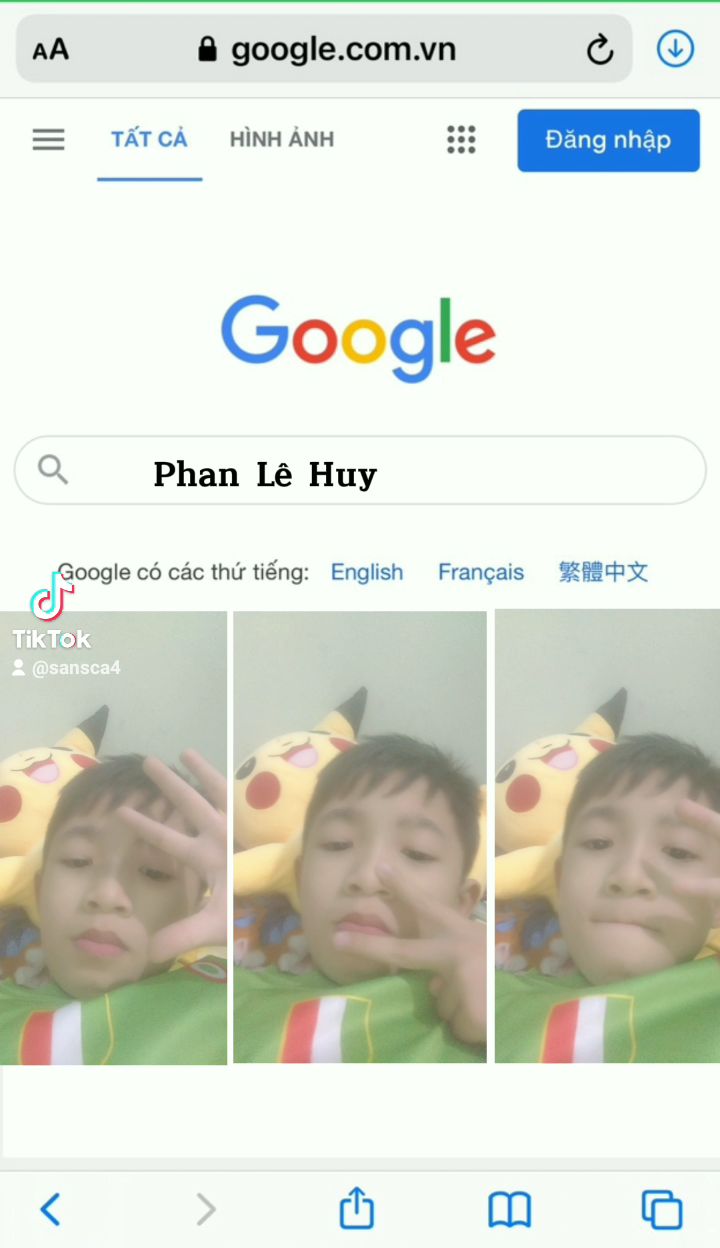Switch Google language to English
This screenshot has width=720, height=1248.
coord(367,572)
